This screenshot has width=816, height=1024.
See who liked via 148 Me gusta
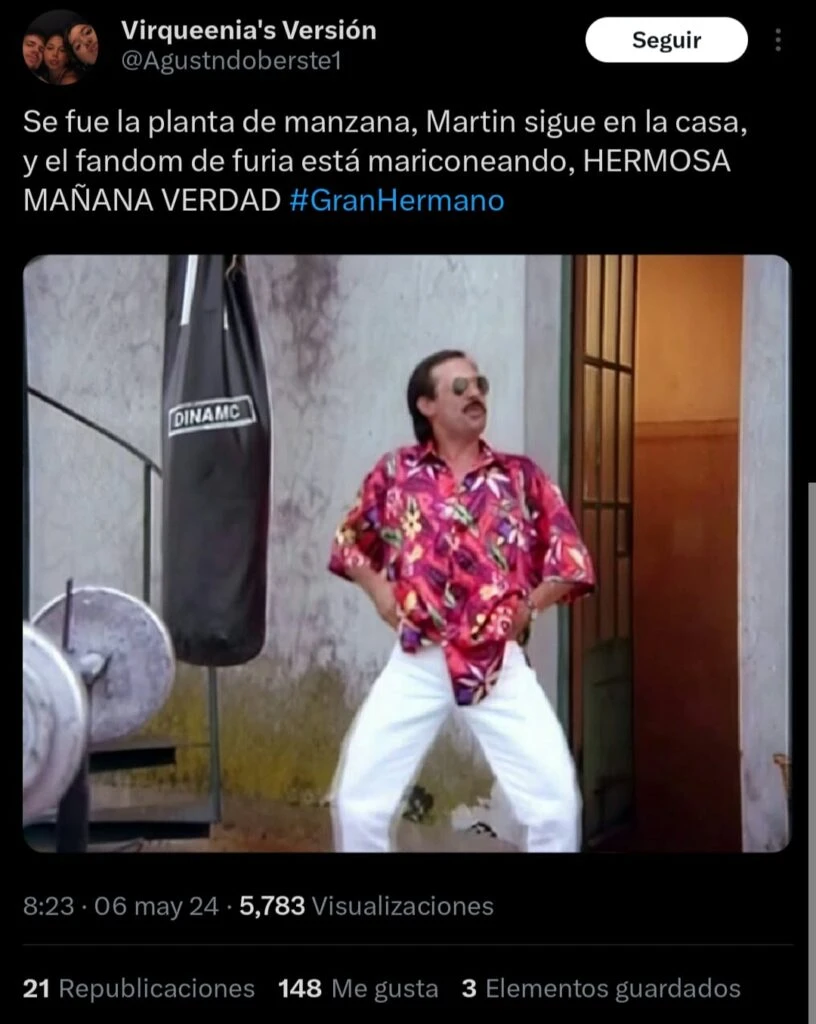coord(358,989)
